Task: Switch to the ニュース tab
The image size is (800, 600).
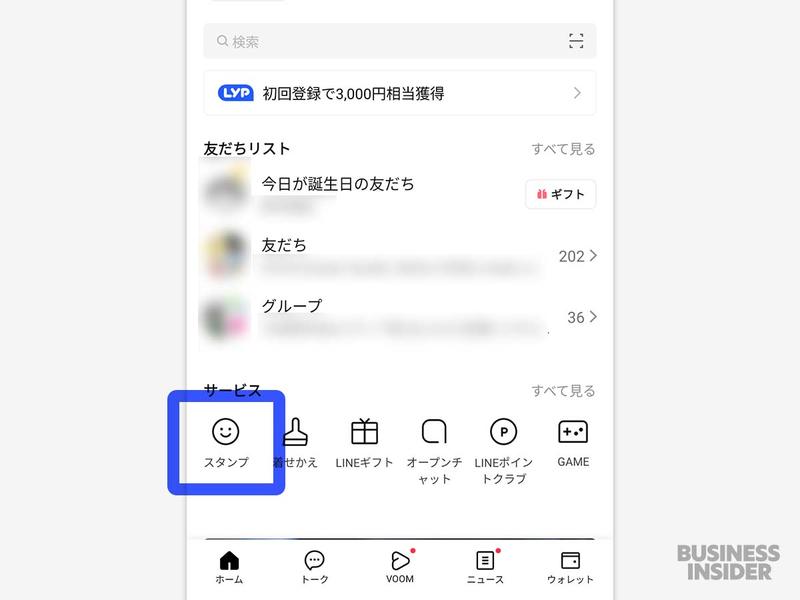Action: (485, 567)
